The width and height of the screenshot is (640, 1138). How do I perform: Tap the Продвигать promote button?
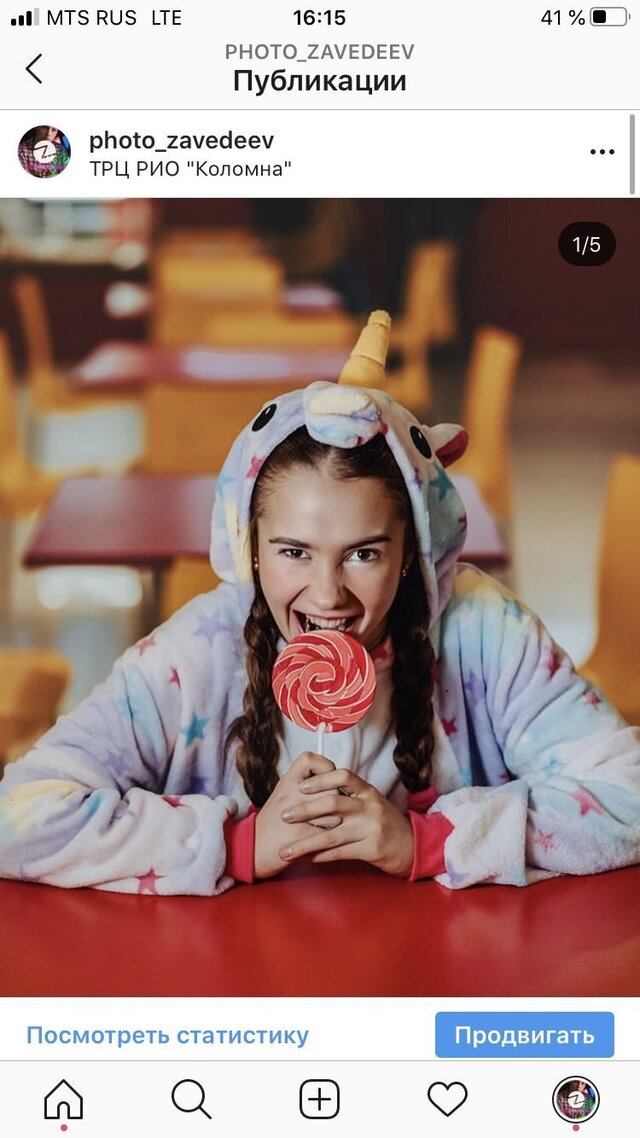(524, 1035)
